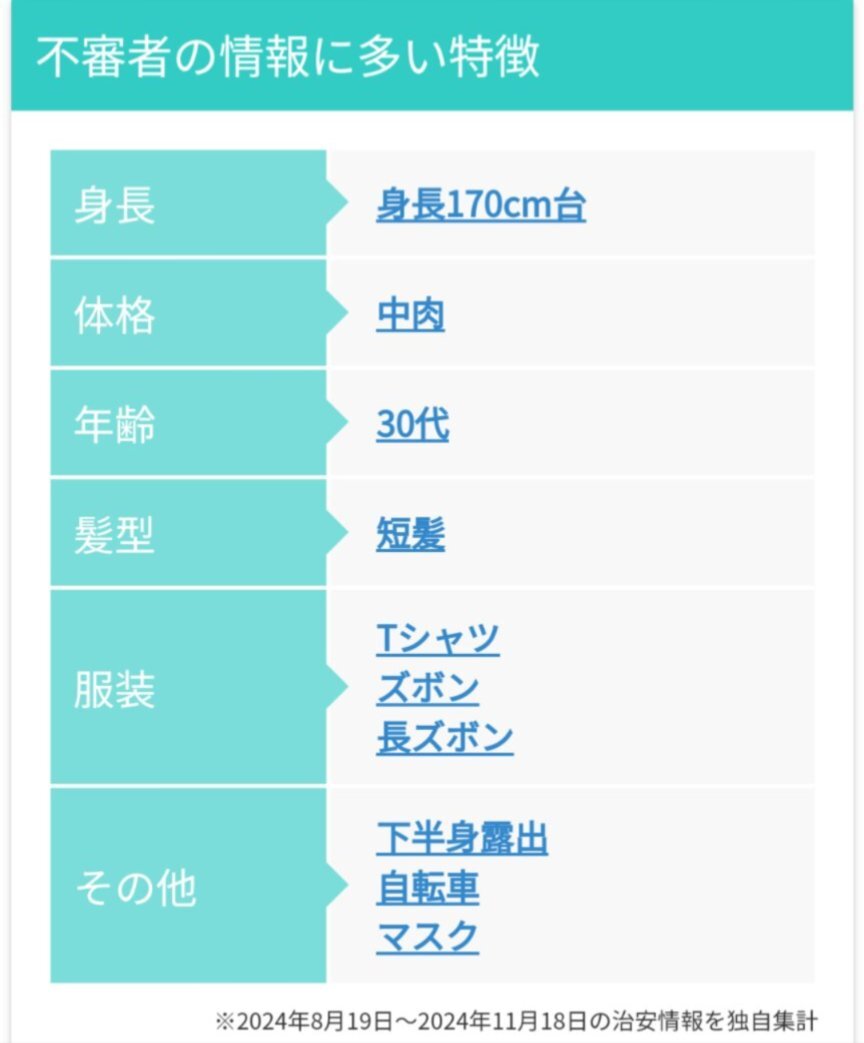Open the Tシャツ clothing link
864x1043 pixels.
pyautogui.click(x=437, y=638)
